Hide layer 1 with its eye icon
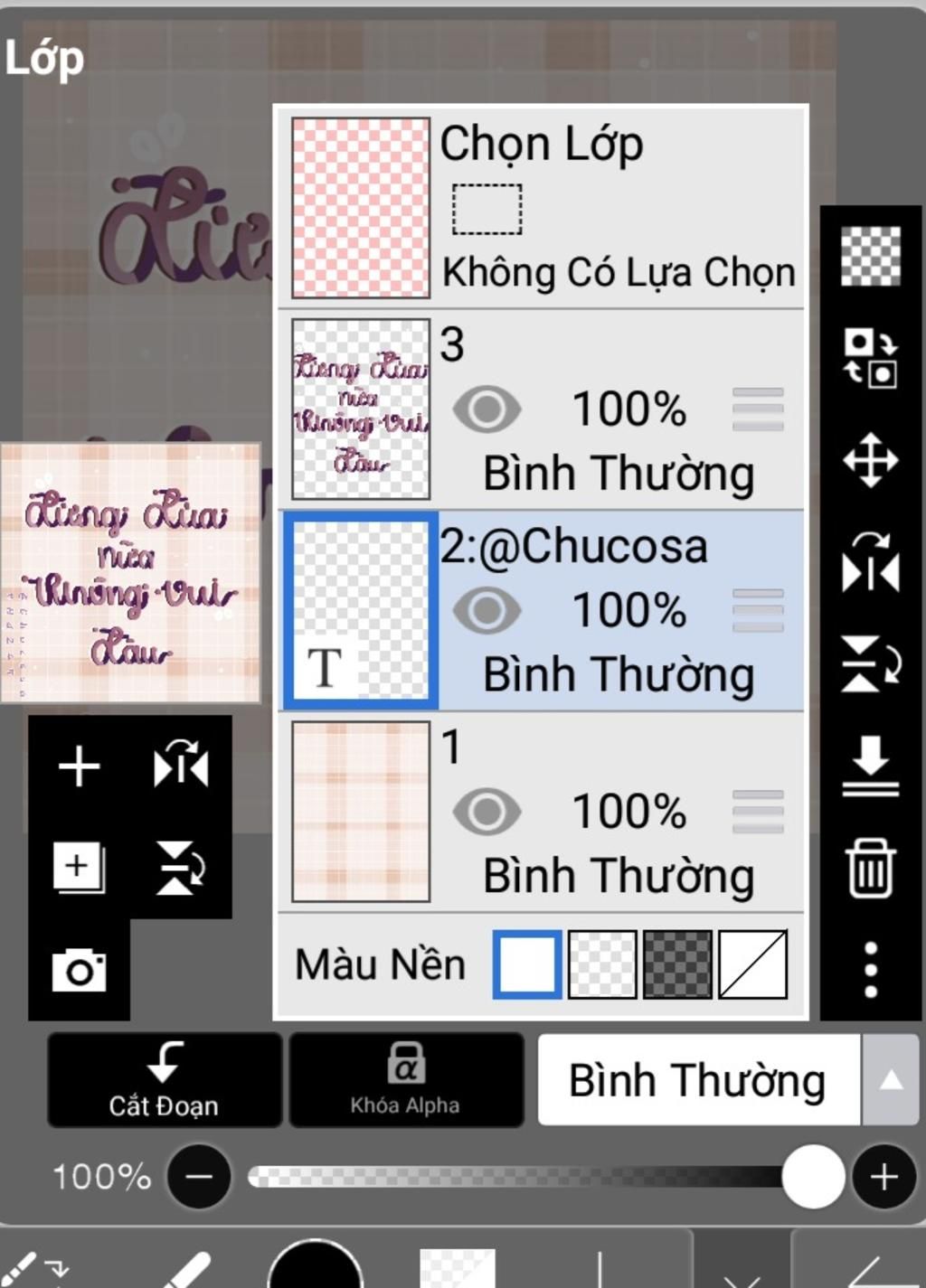926x1288 pixels. click(487, 812)
